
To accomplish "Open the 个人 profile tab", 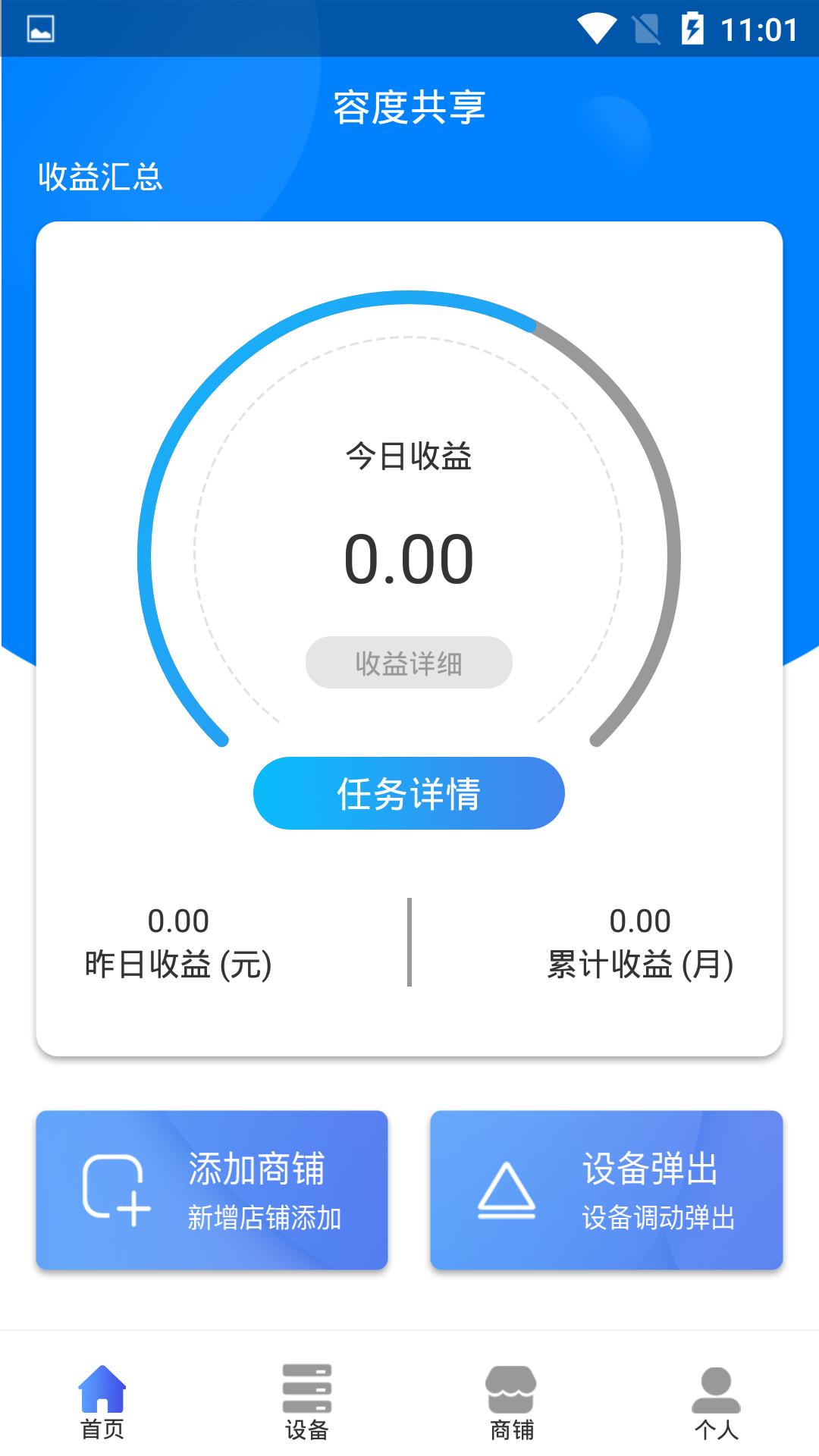I will (x=716, y=1402).
